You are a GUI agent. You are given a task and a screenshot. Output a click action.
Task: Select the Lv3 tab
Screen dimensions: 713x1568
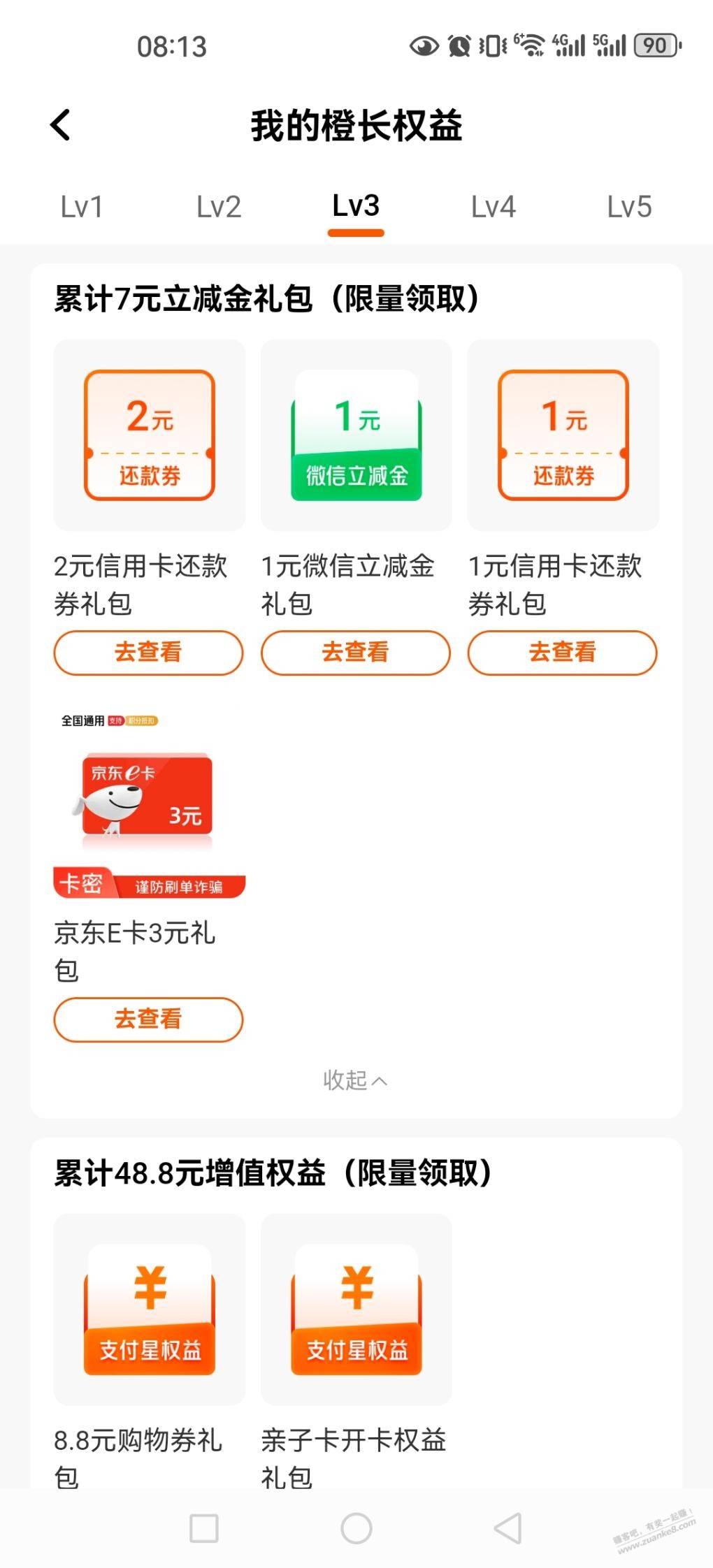coord(356,206)
